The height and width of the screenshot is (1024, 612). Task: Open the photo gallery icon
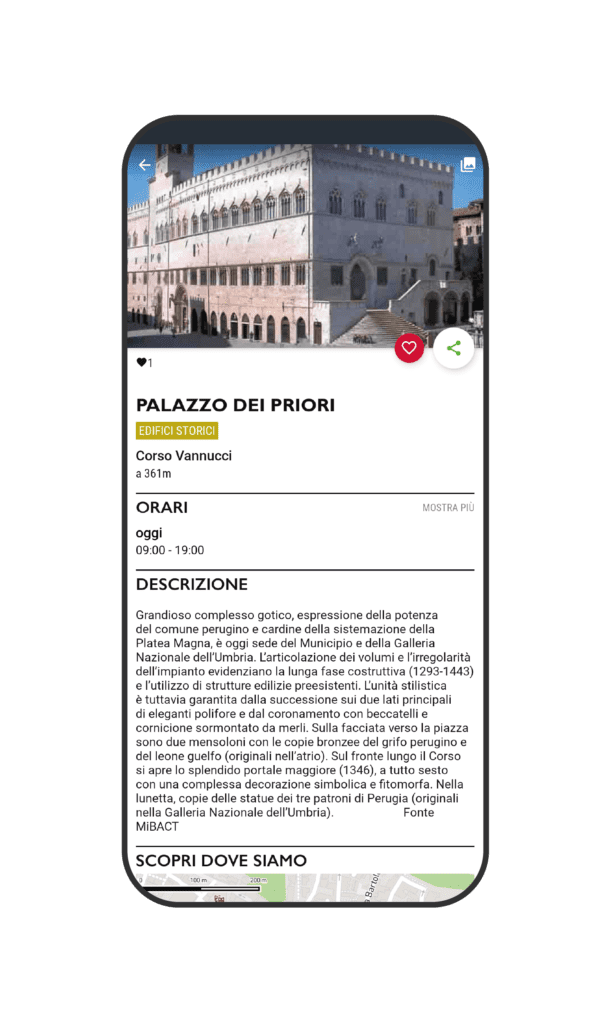coord(467,165)
